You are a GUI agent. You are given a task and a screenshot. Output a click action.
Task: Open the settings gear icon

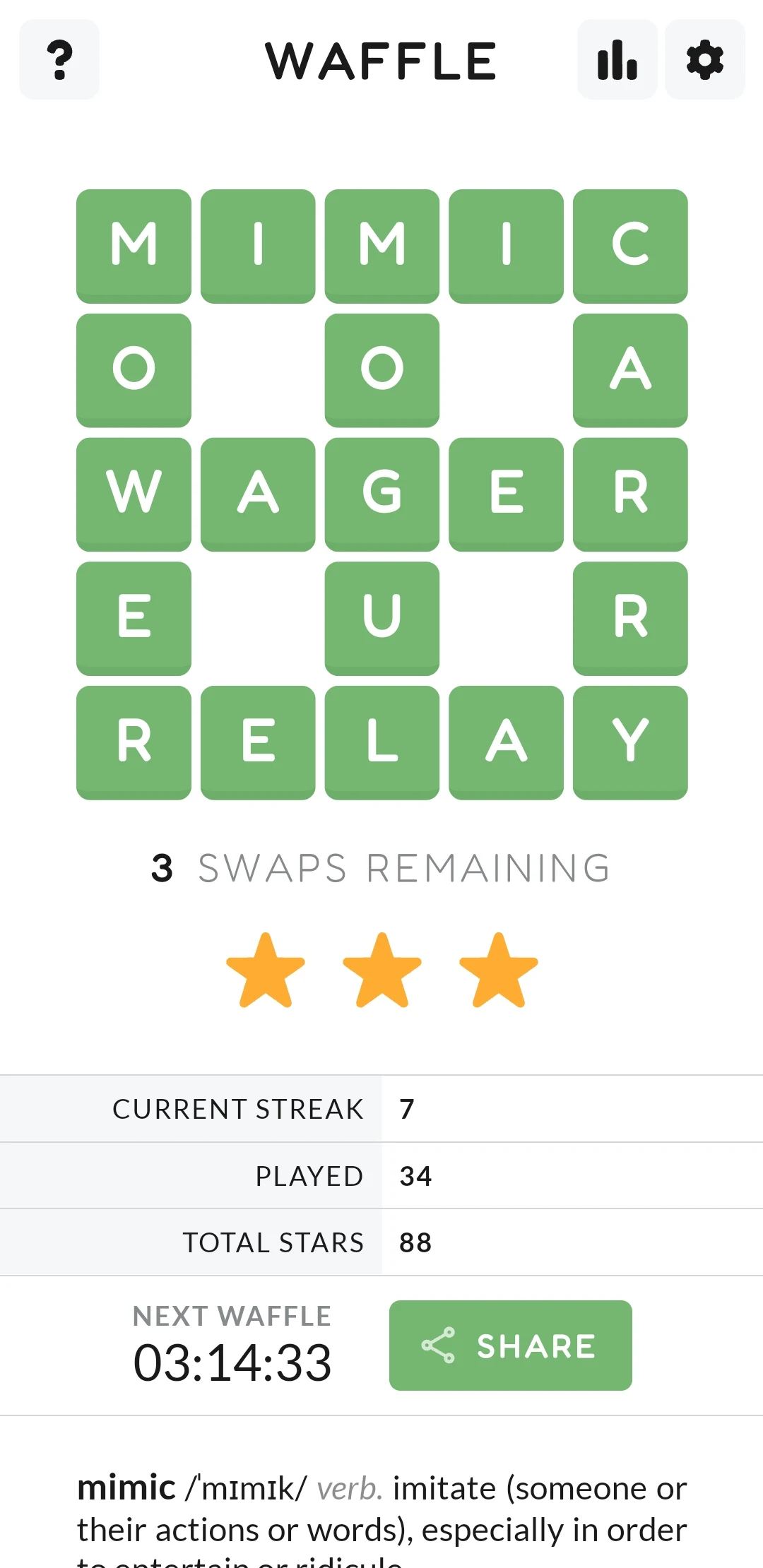[704, 59]
